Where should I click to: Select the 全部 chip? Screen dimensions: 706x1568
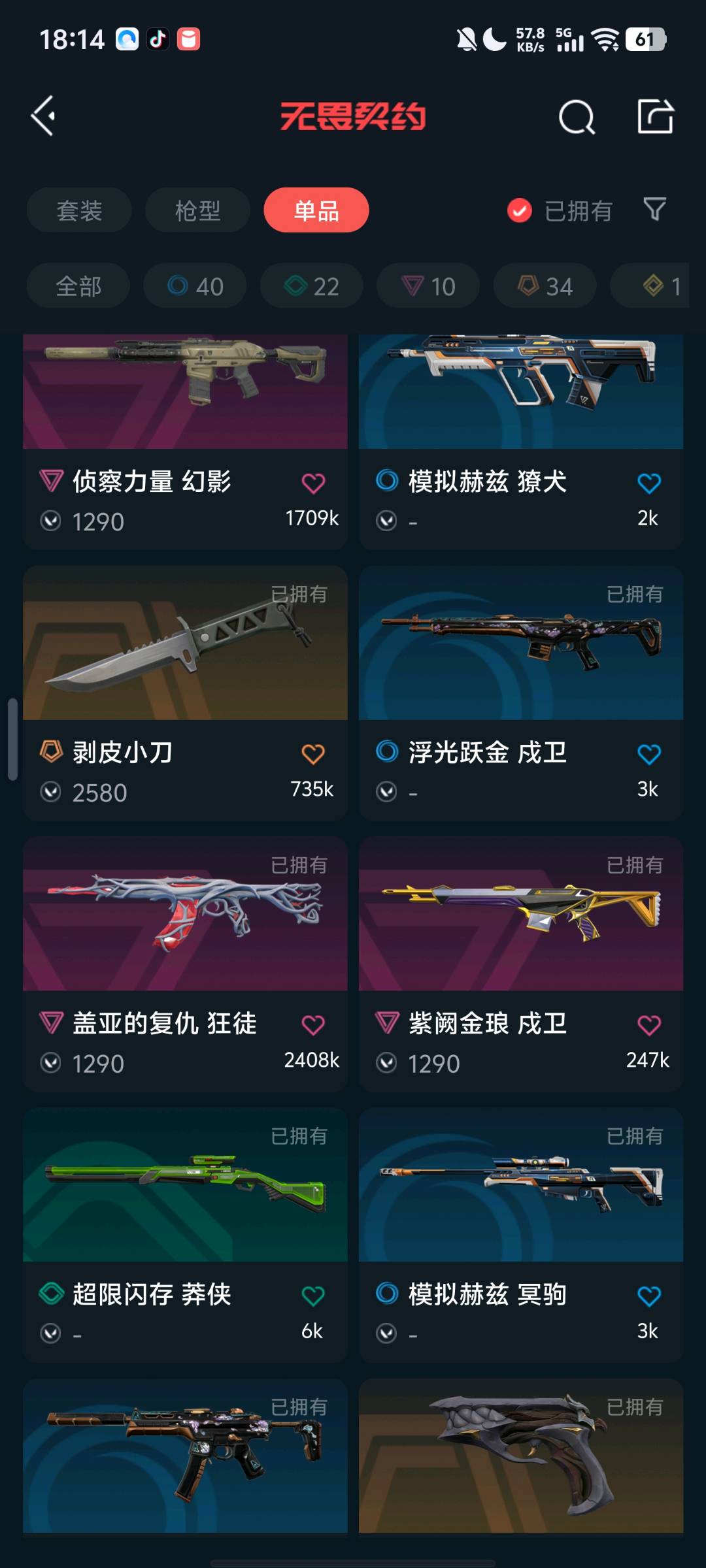click(x=78, y=286)
